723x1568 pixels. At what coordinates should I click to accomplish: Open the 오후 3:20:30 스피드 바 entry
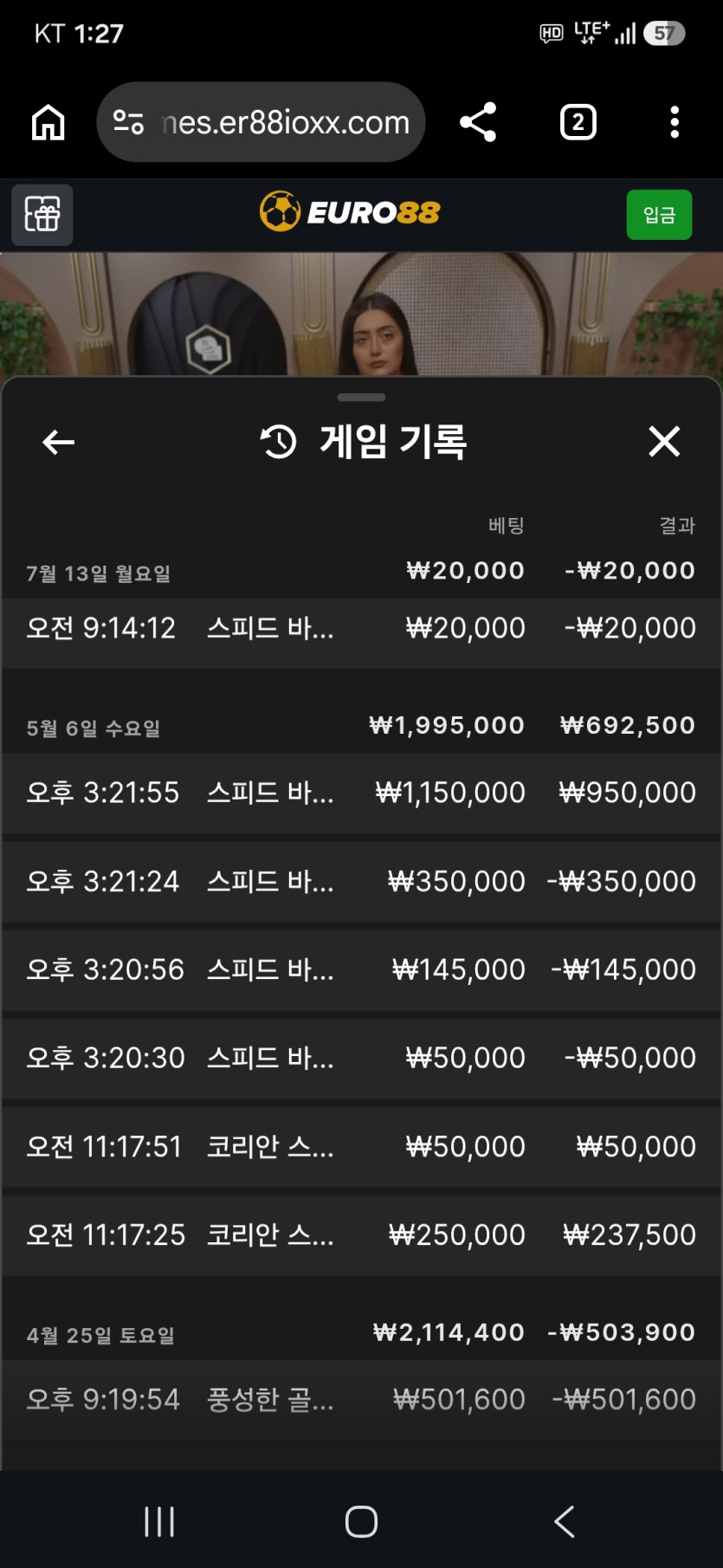pyautogui.click(x=361, y=1059)
